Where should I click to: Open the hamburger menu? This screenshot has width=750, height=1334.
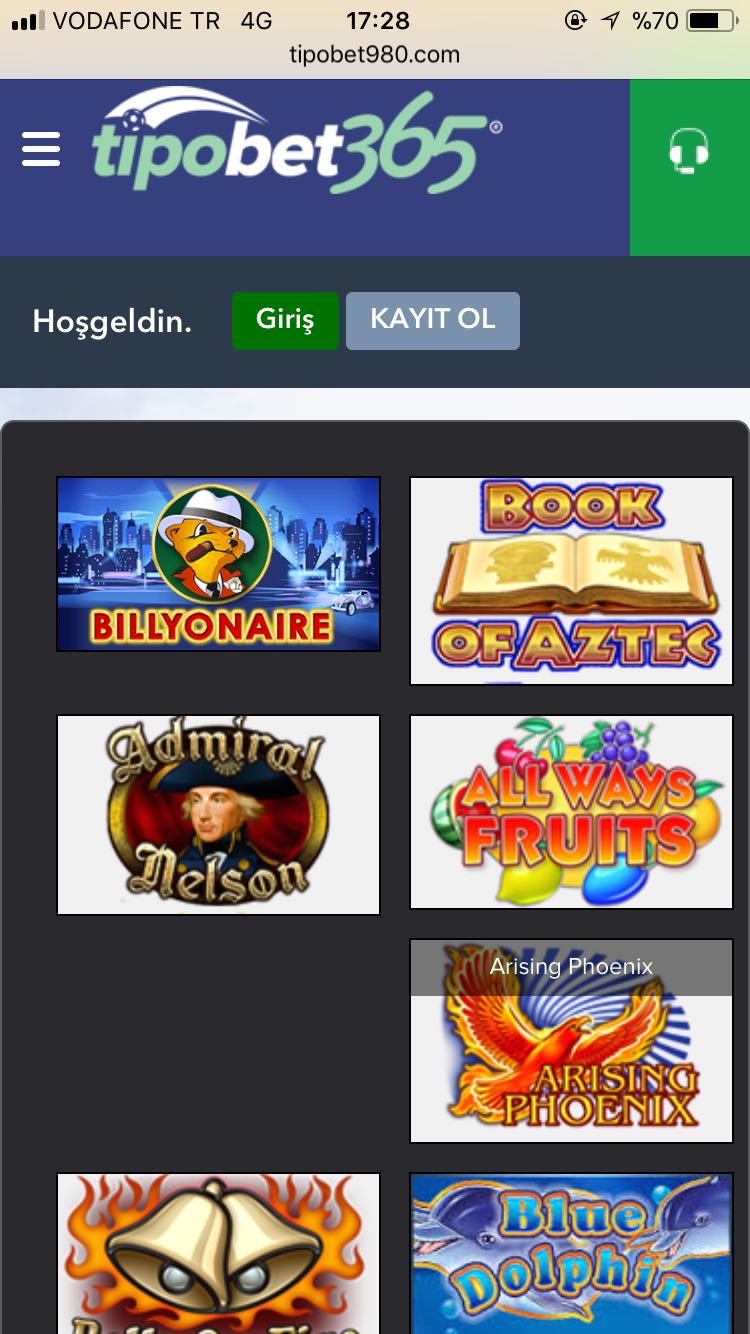pos(41,149)
